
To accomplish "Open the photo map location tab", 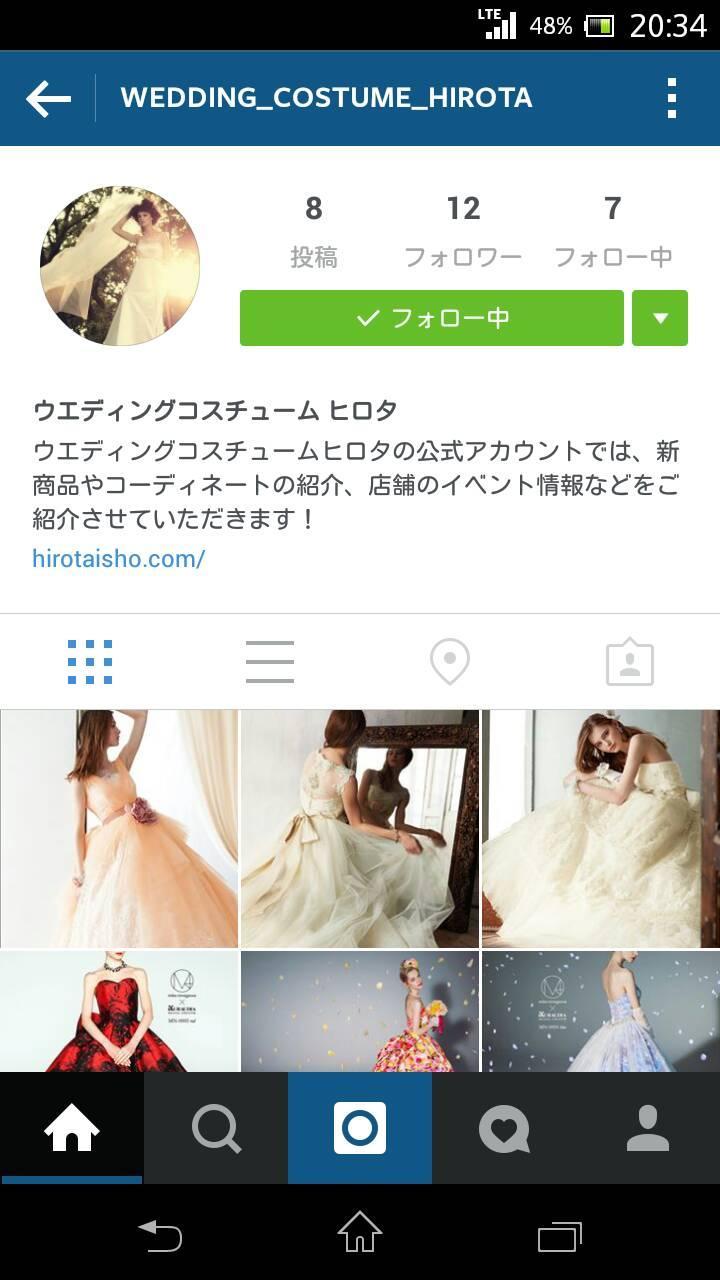I will pos(450,662).
